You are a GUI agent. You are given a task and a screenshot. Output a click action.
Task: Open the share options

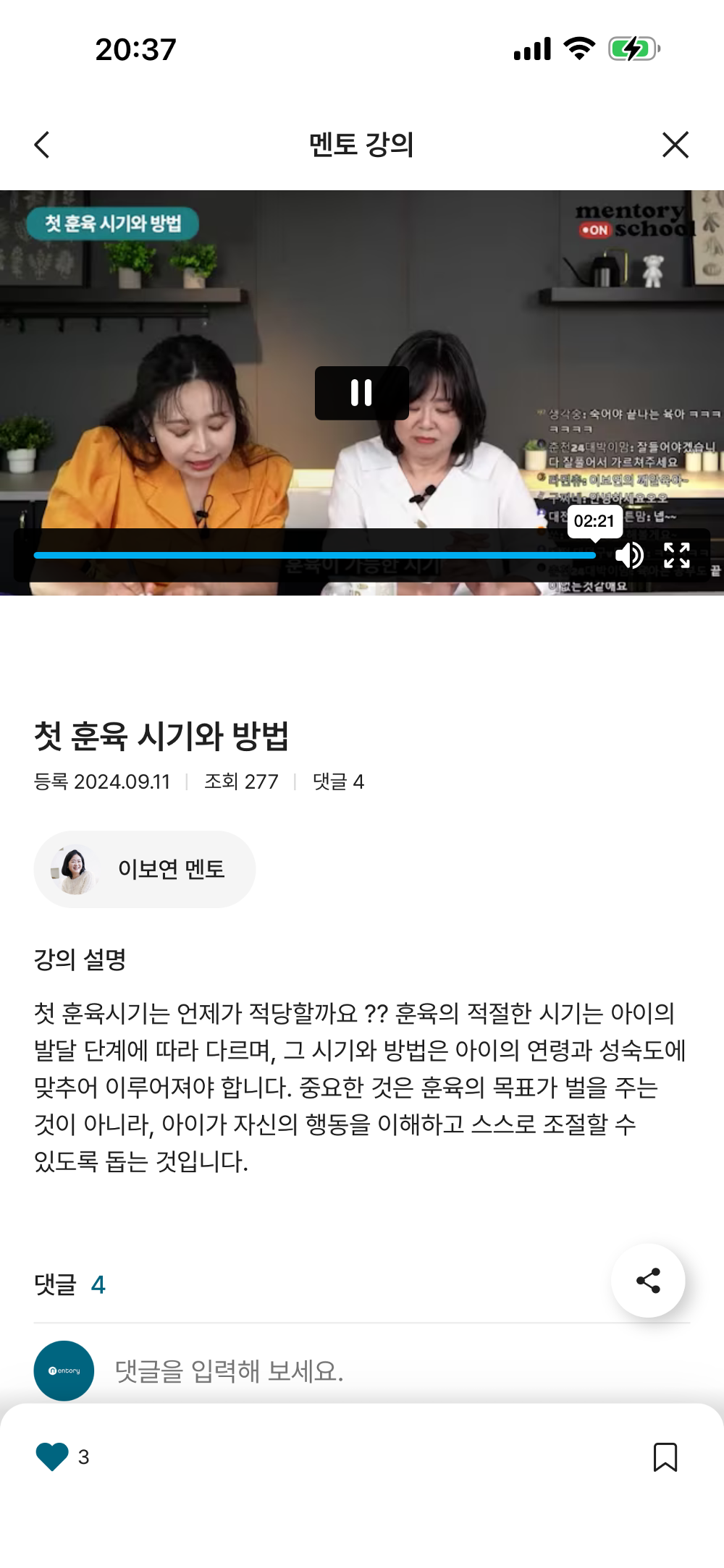pyautogui.click(x=648, y=1279)
